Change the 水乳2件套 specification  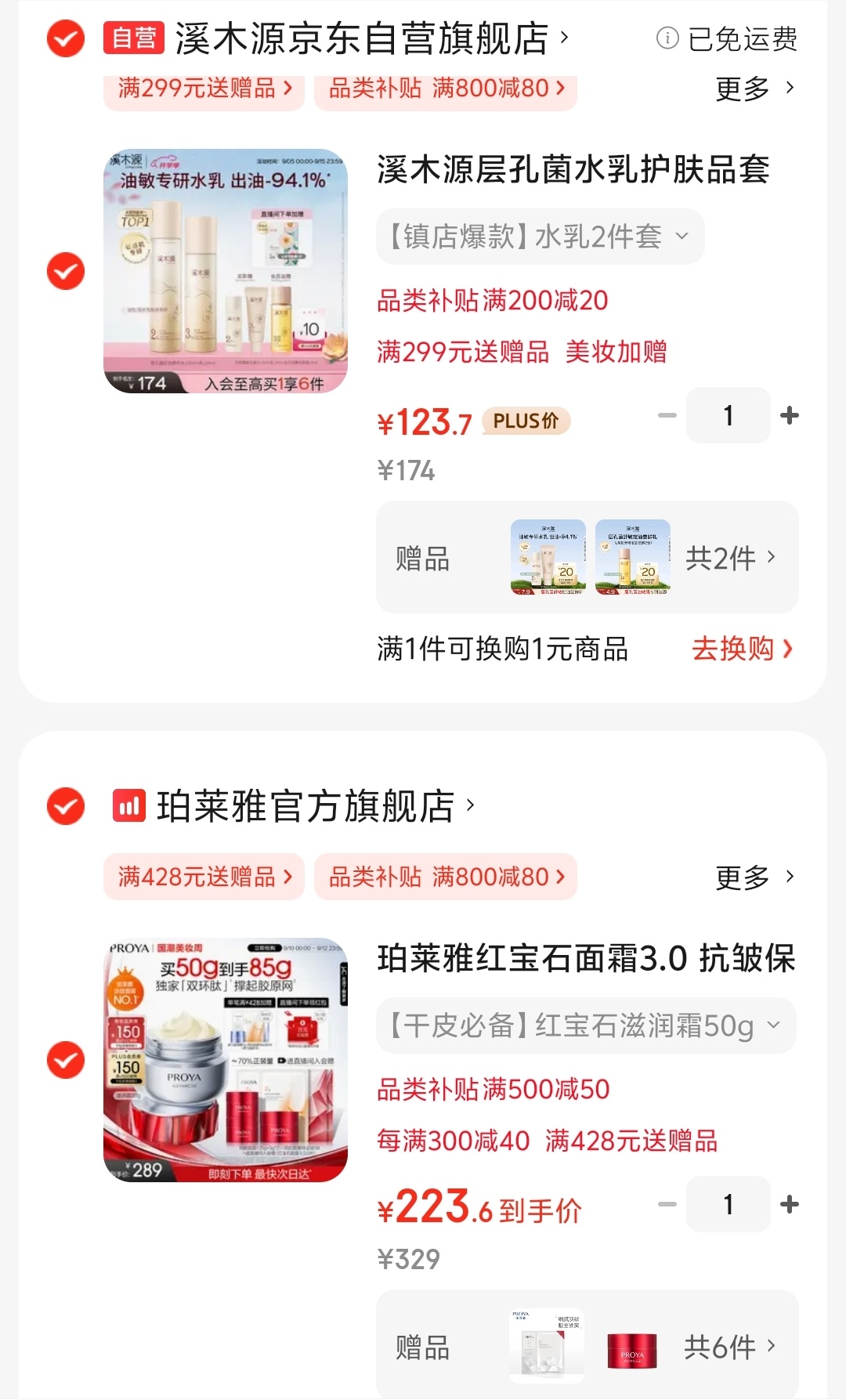pyautogui.click(x=540, y=237)
